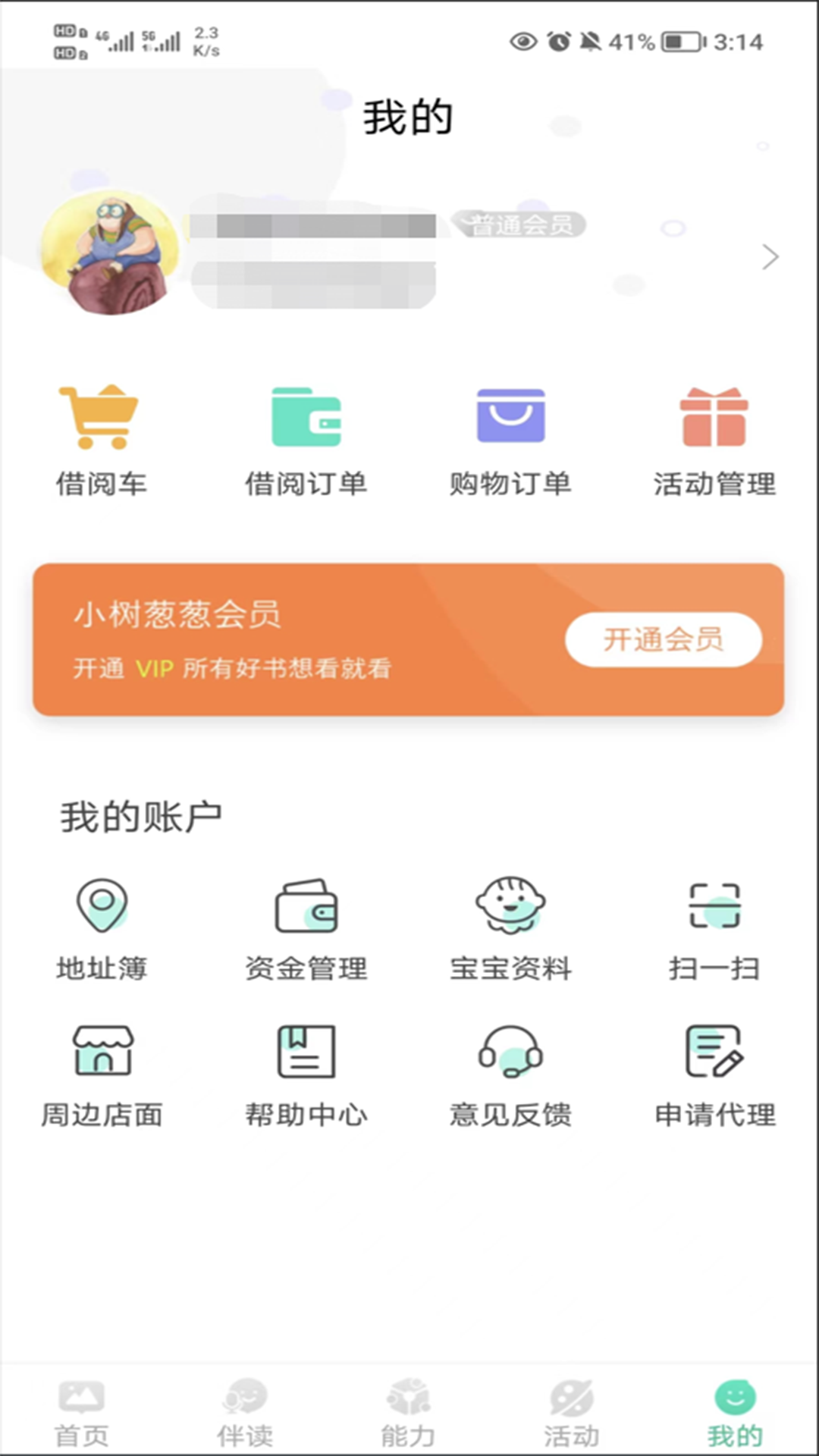Tap the 开通会员 button

point(664,639)
